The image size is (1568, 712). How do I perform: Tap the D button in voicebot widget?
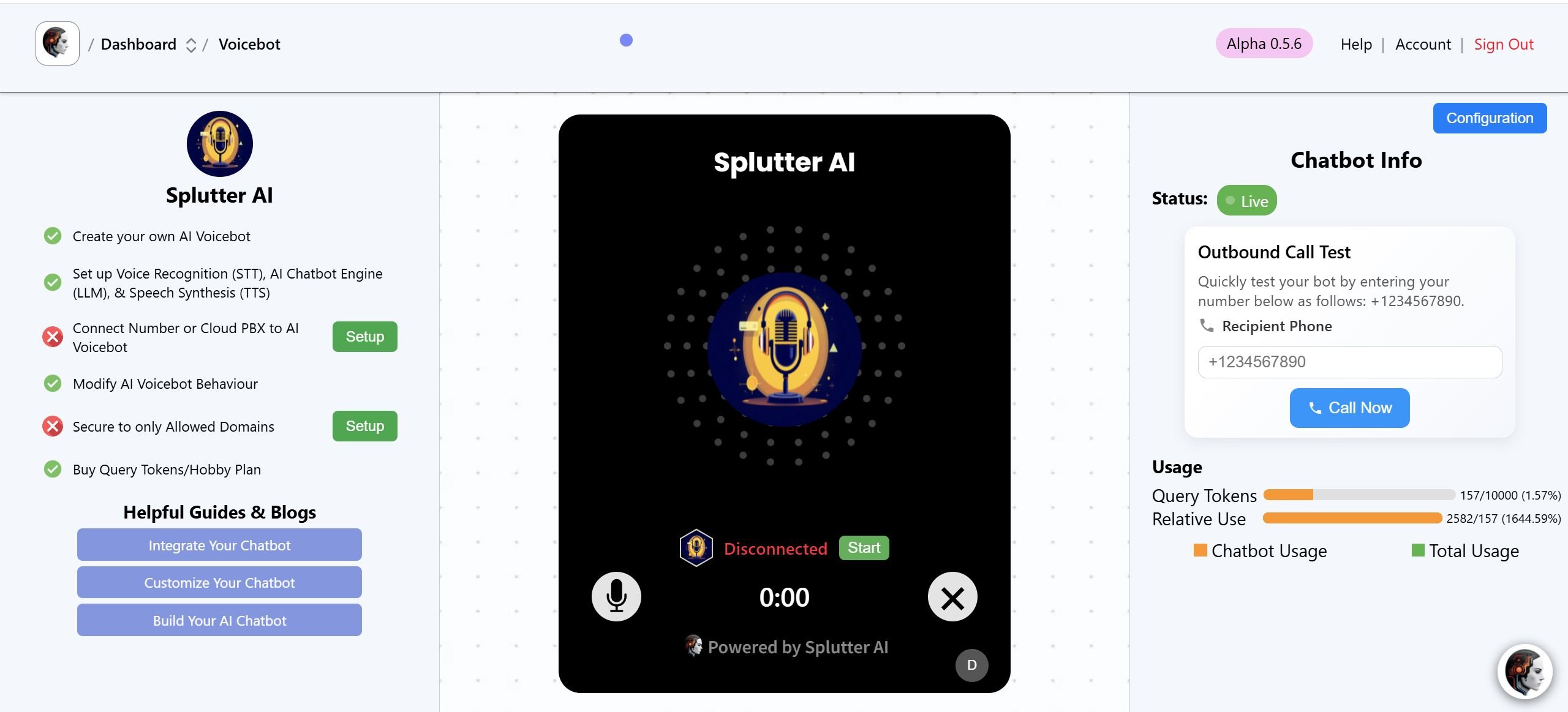tap(971, 665)
